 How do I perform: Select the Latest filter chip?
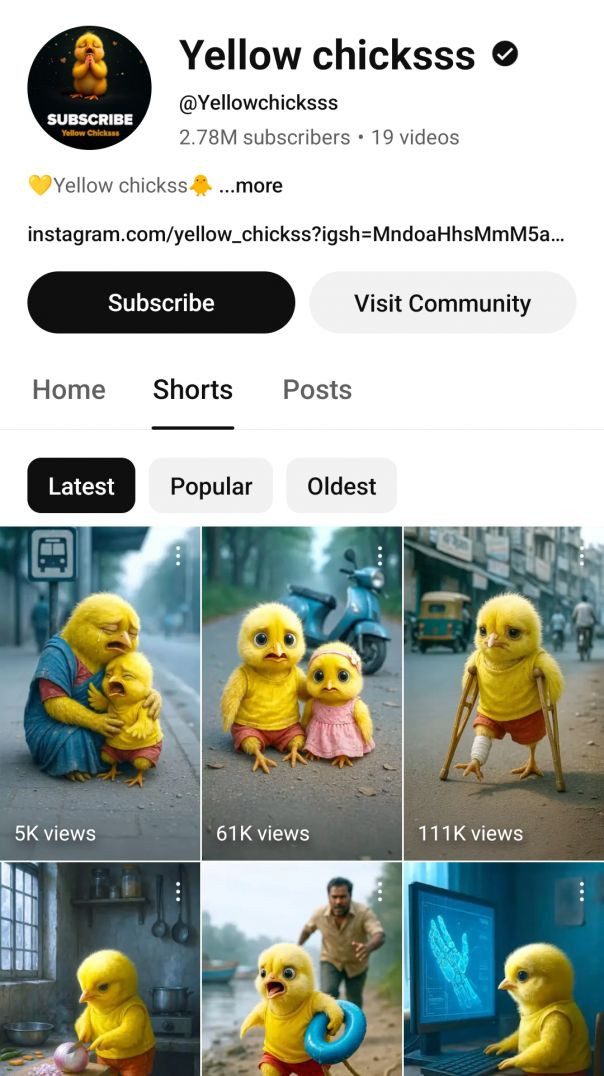coord(81,486)
